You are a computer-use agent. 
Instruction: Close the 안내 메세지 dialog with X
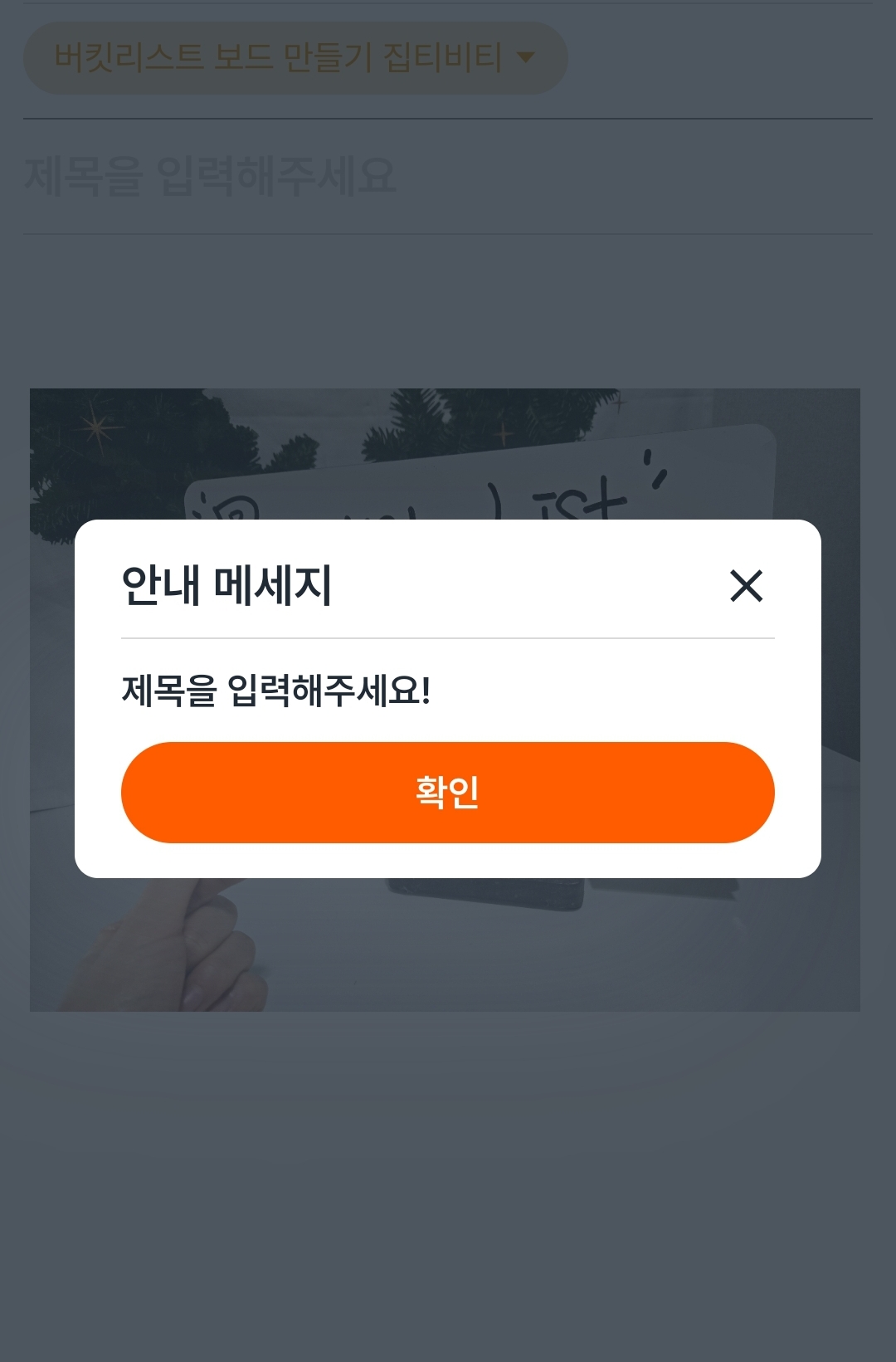pos(746,586)
